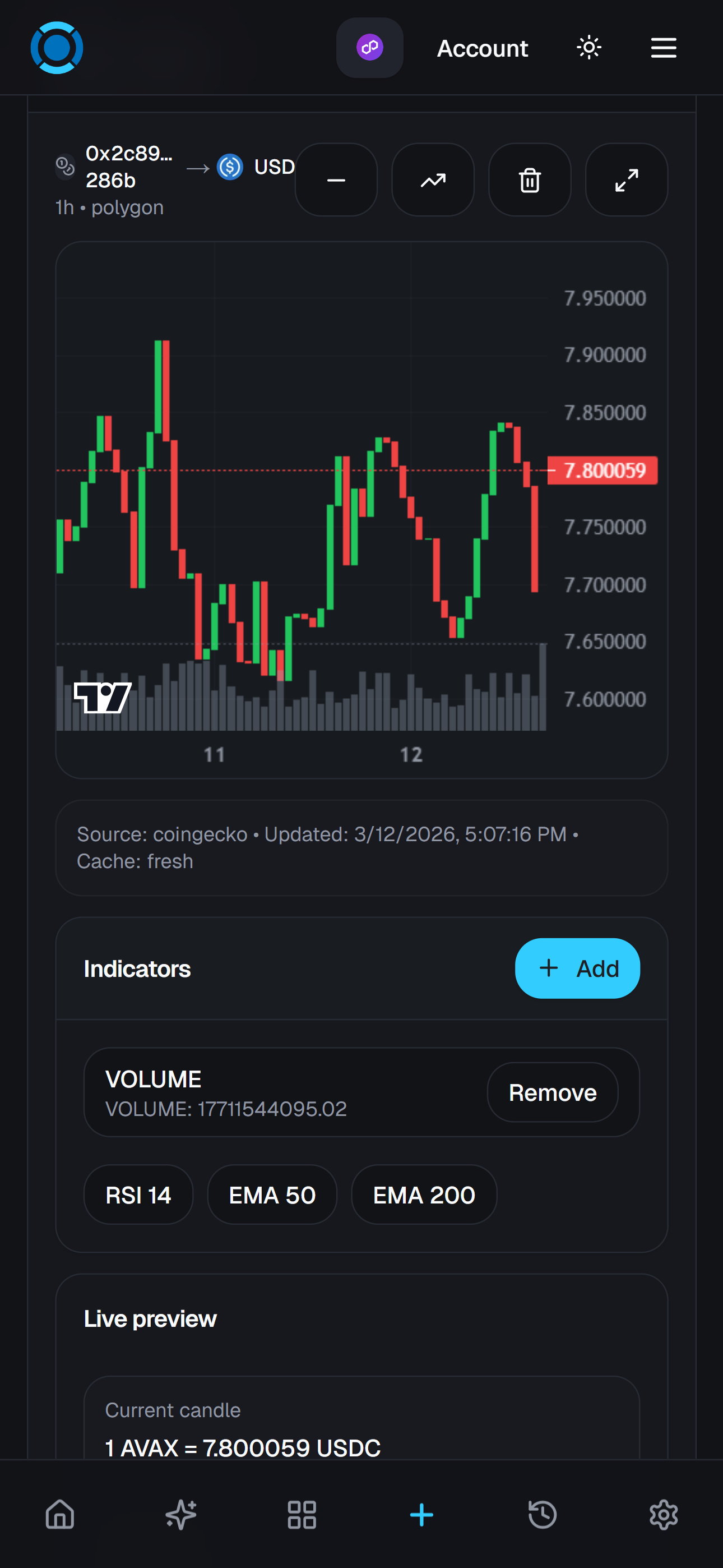Open the hamburger navigation menu
This screenshot has width=723, height=1568.
tap(662, 48)
